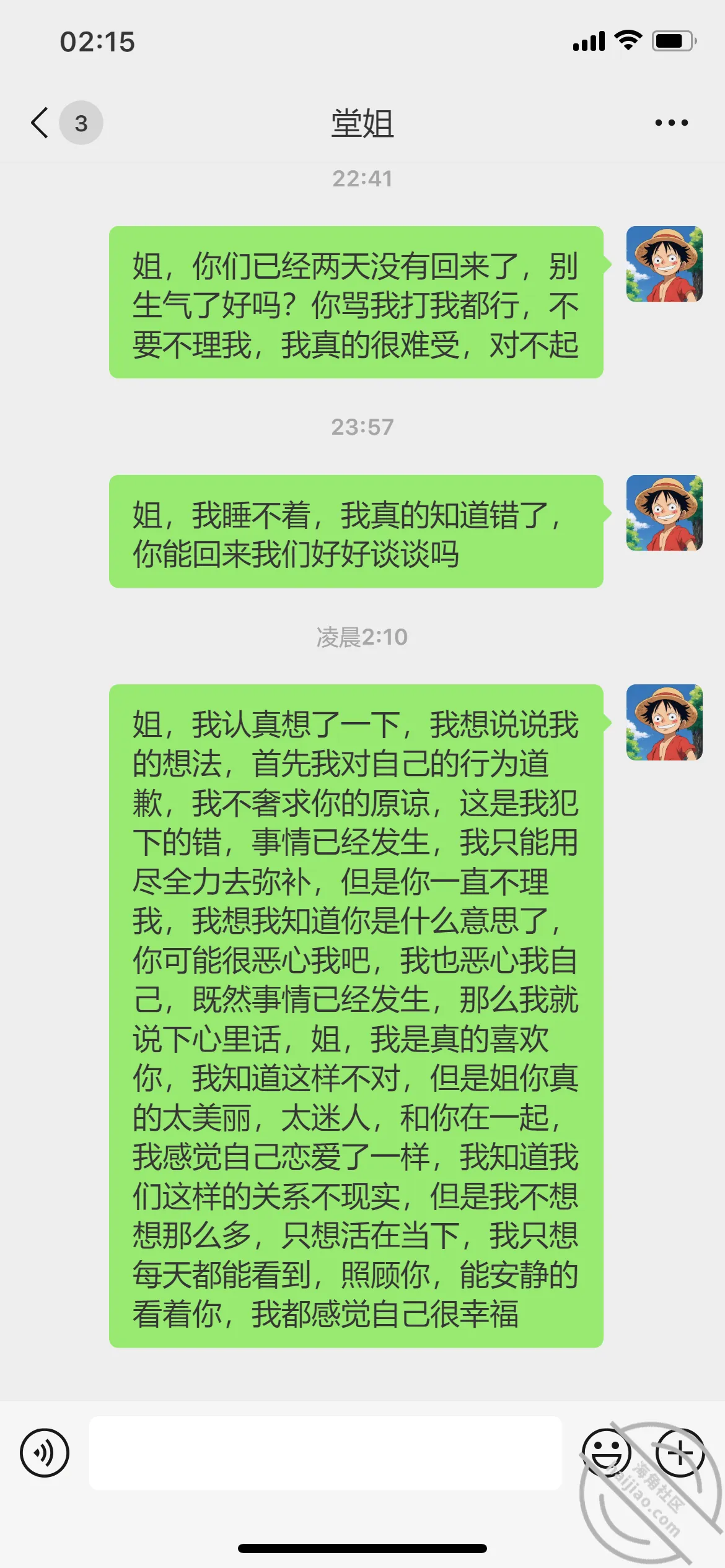Screen dimensions: 725x1568
Task: Tap the avatar beside the 23:57 message
Action: [664, 513]
